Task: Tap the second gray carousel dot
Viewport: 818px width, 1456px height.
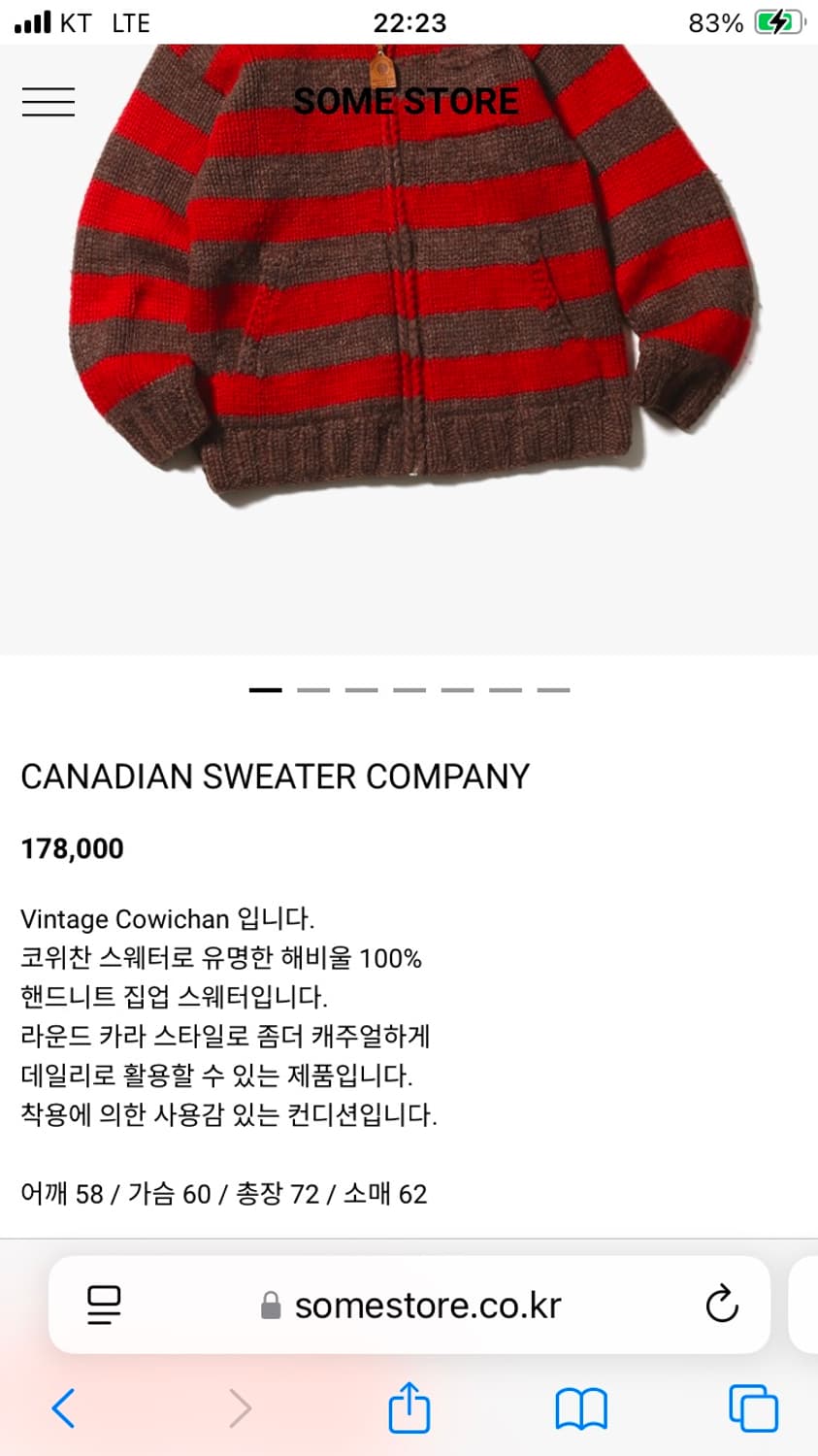Action: point(312,689)
